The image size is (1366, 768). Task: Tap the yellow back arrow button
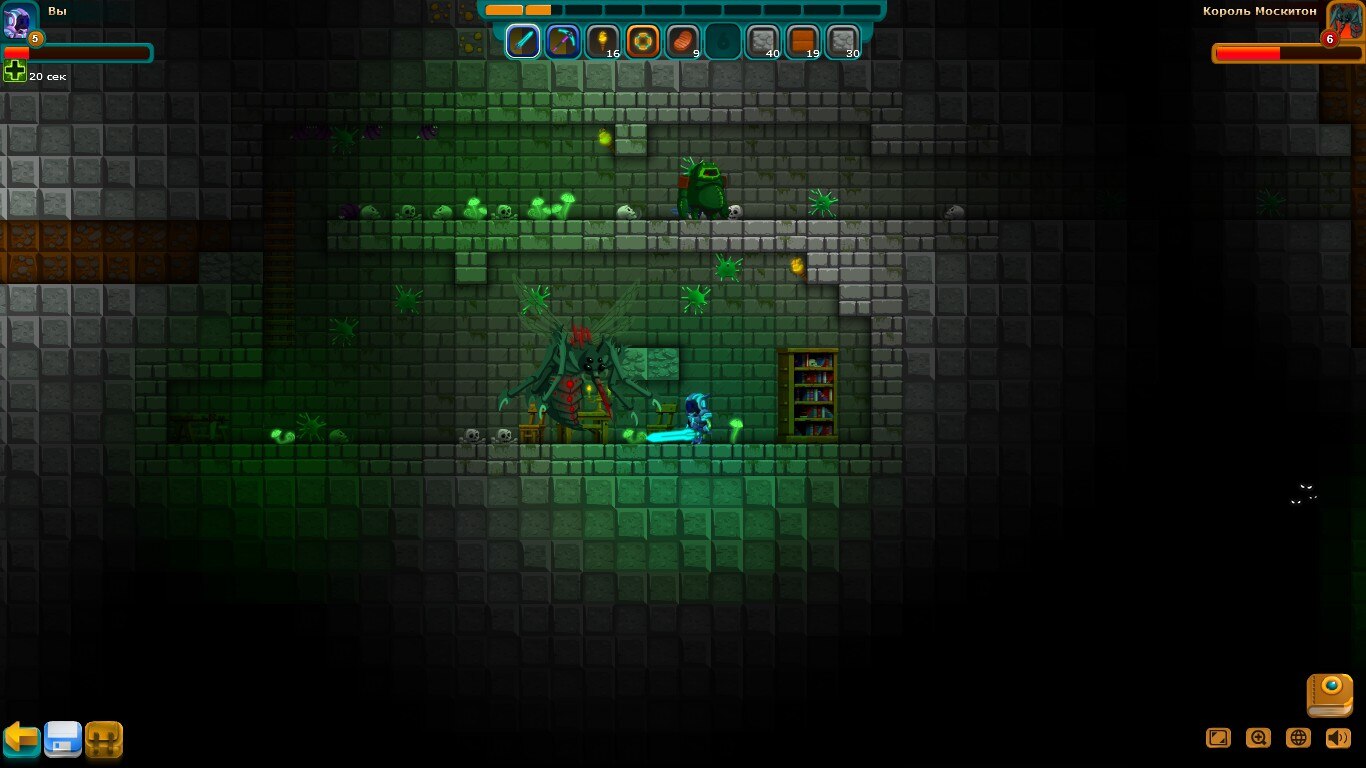pos(21,739)
